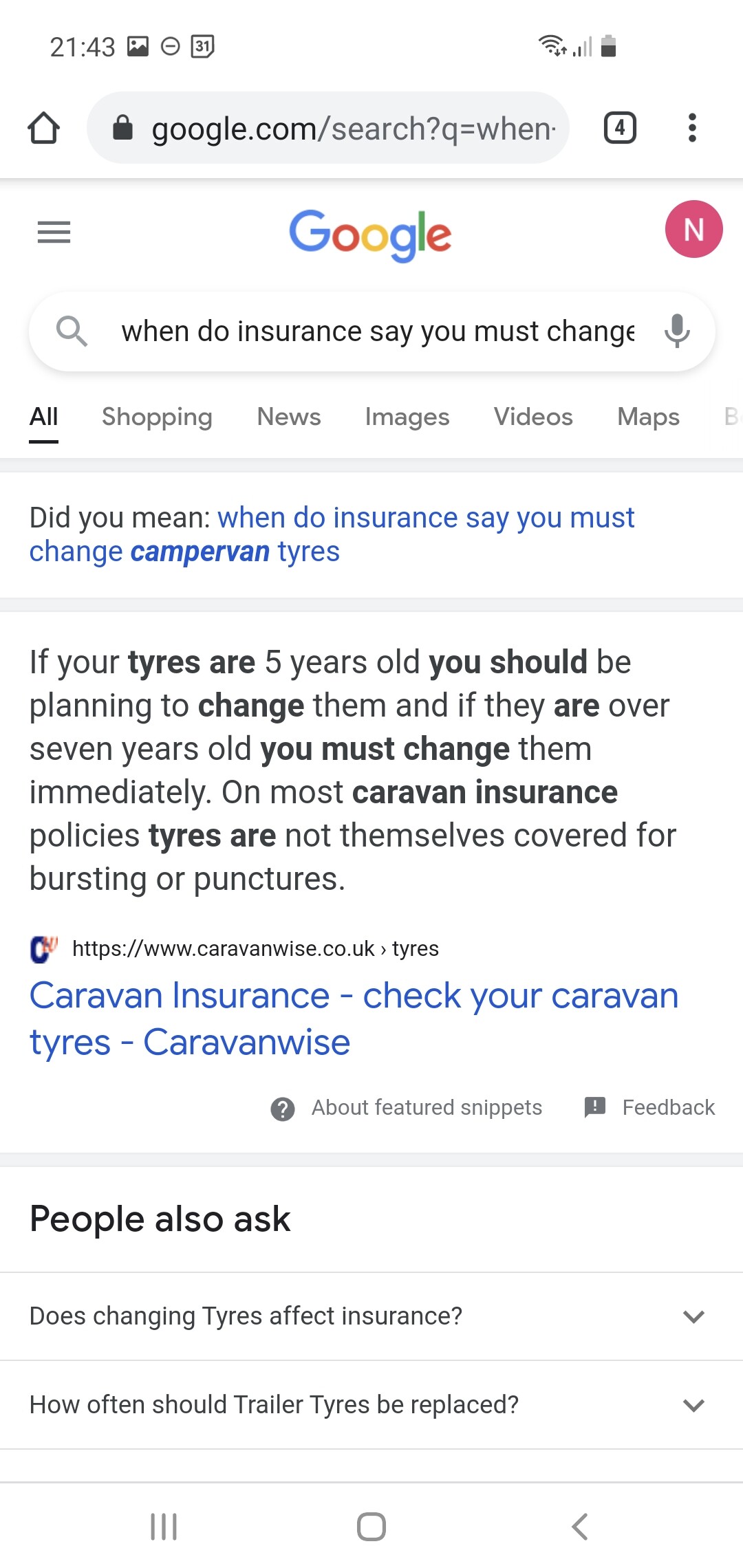Start a voice search with the microphone
Image resolution: width=743 pixels, height=1568 pixels.
pos(677,331)
